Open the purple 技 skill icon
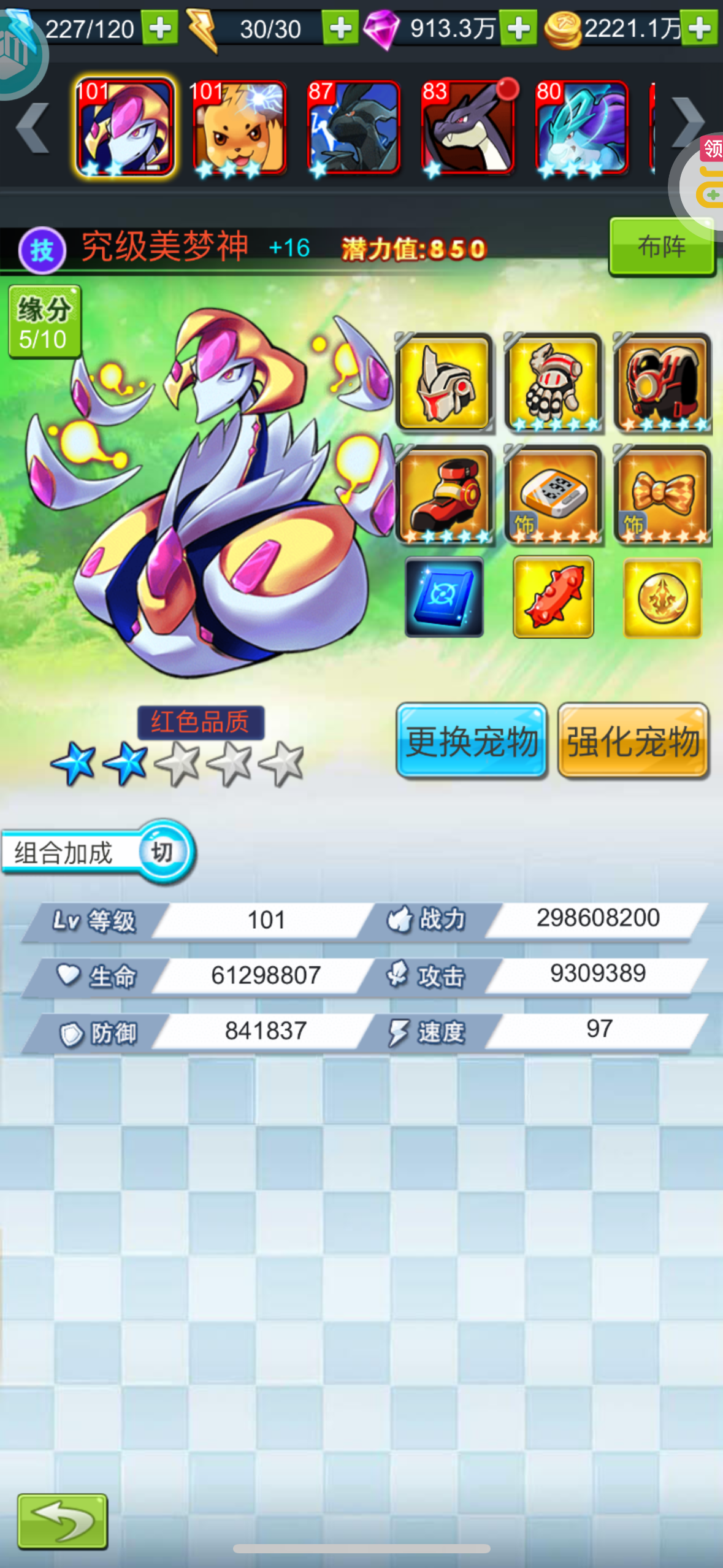 [42, 250]
